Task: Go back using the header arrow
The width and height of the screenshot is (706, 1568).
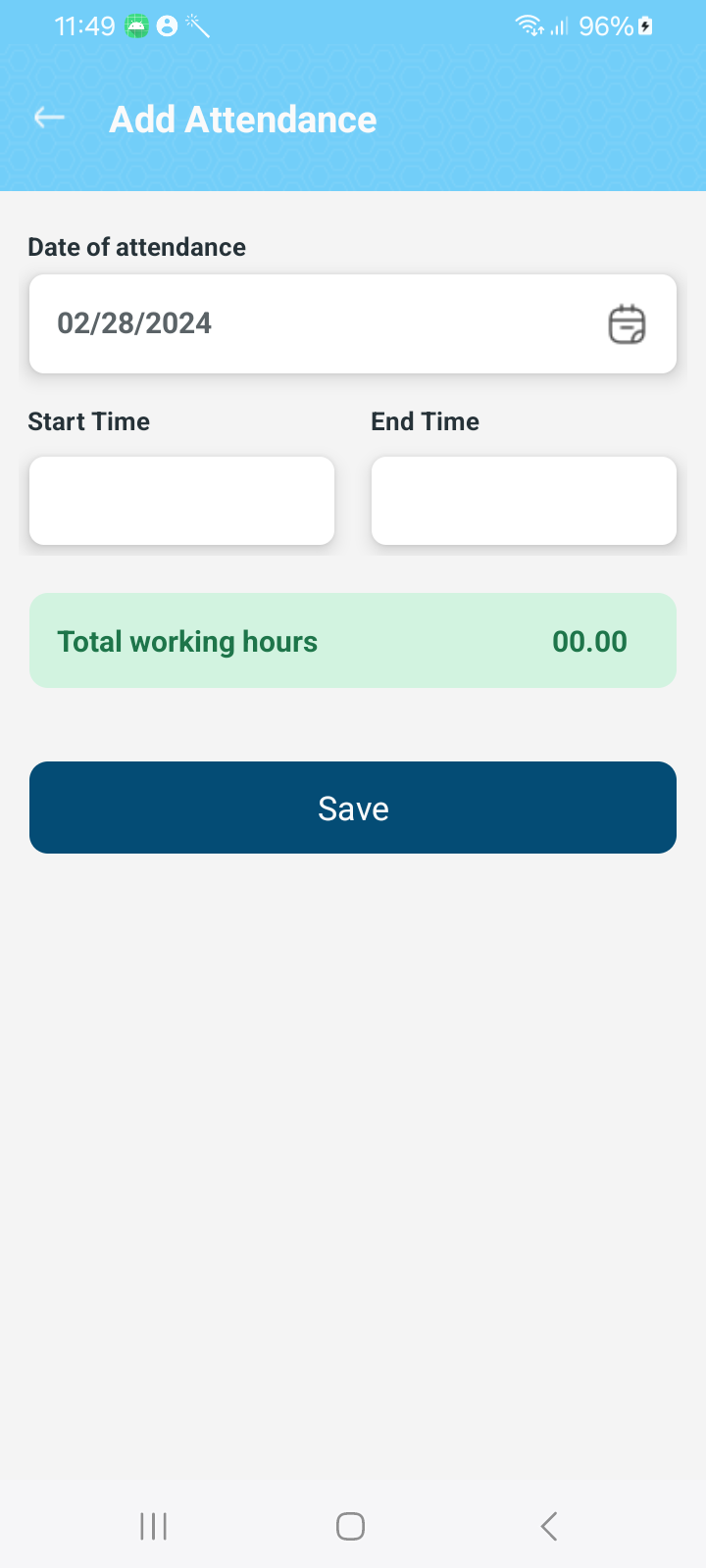Action: [x=49, y=119]
